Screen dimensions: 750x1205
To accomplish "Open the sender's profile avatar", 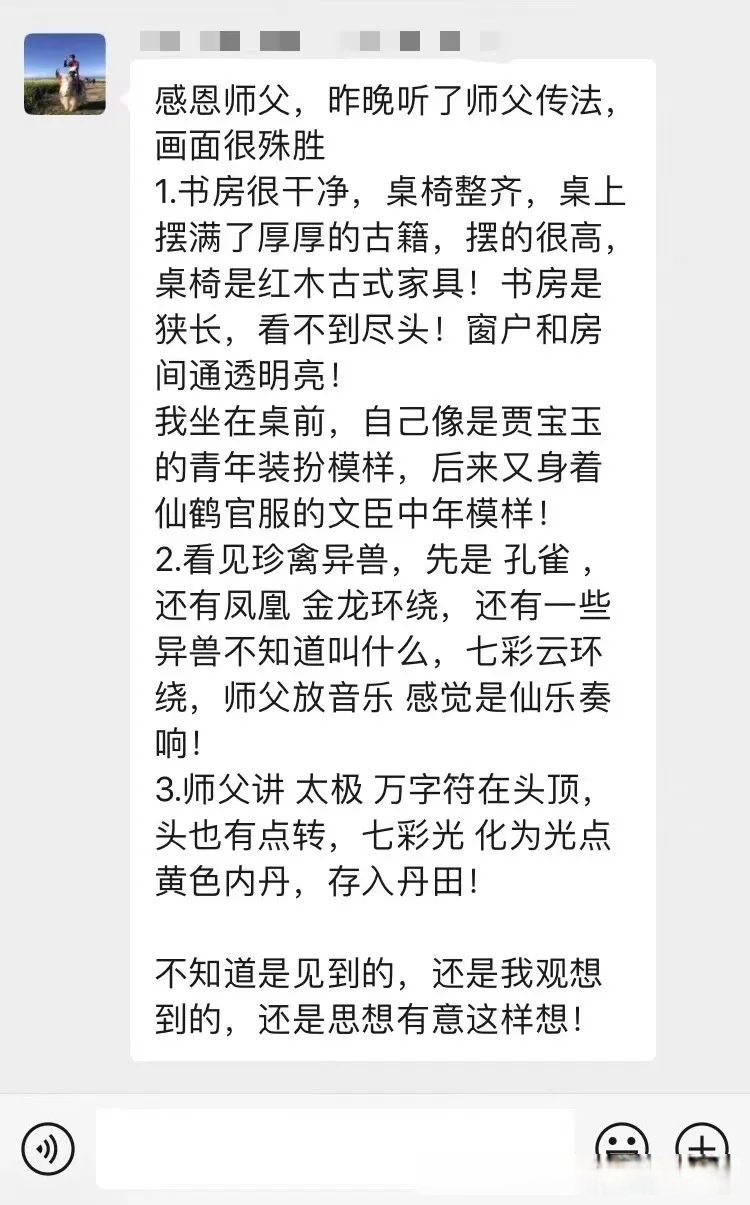I will tap(65, 74).
